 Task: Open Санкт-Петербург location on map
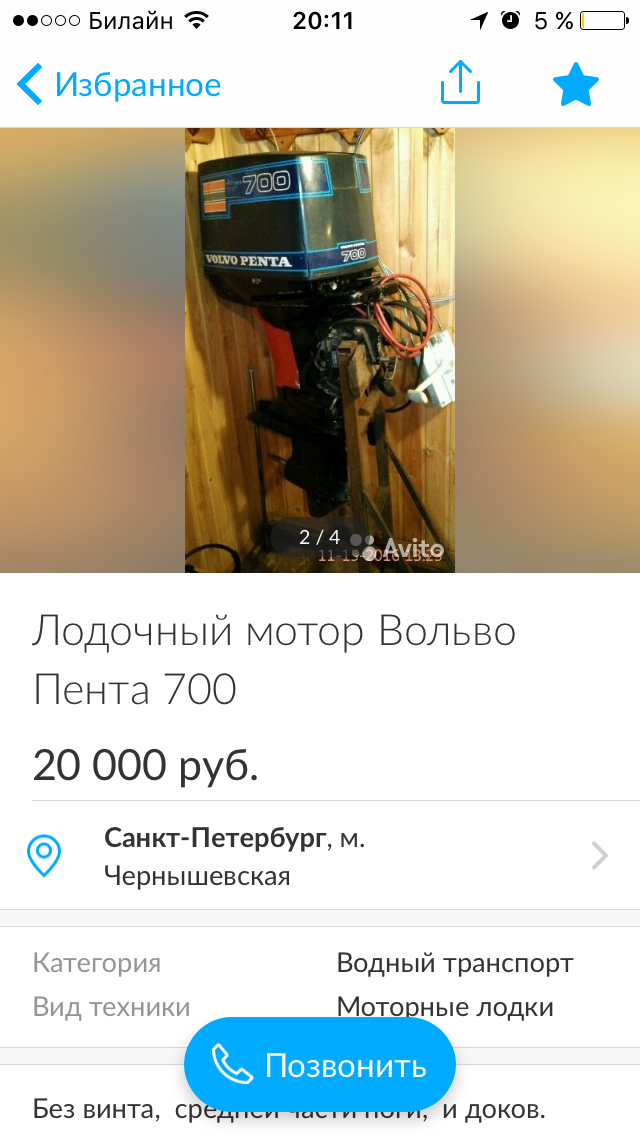320,856
